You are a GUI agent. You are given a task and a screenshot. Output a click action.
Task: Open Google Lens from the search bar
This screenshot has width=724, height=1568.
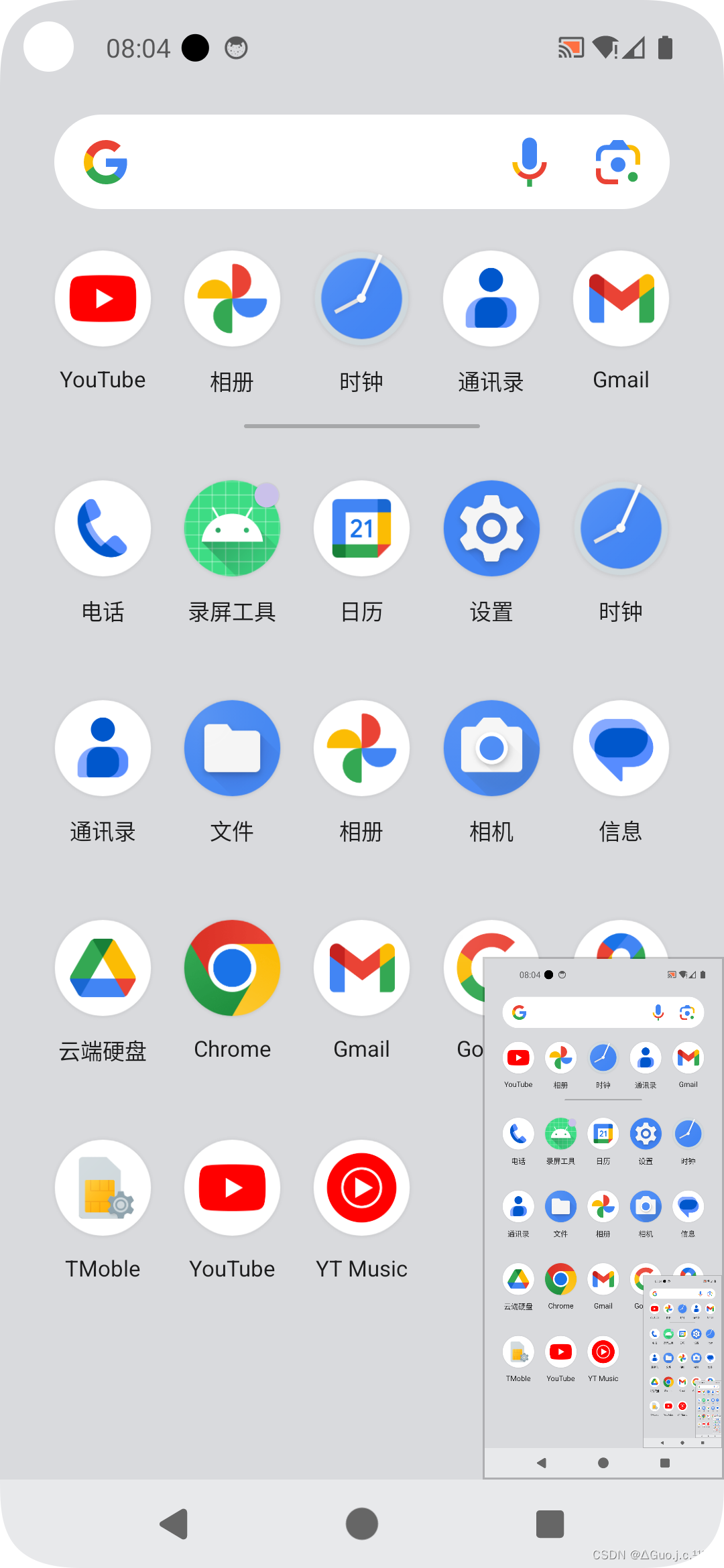tap(617, 161)
